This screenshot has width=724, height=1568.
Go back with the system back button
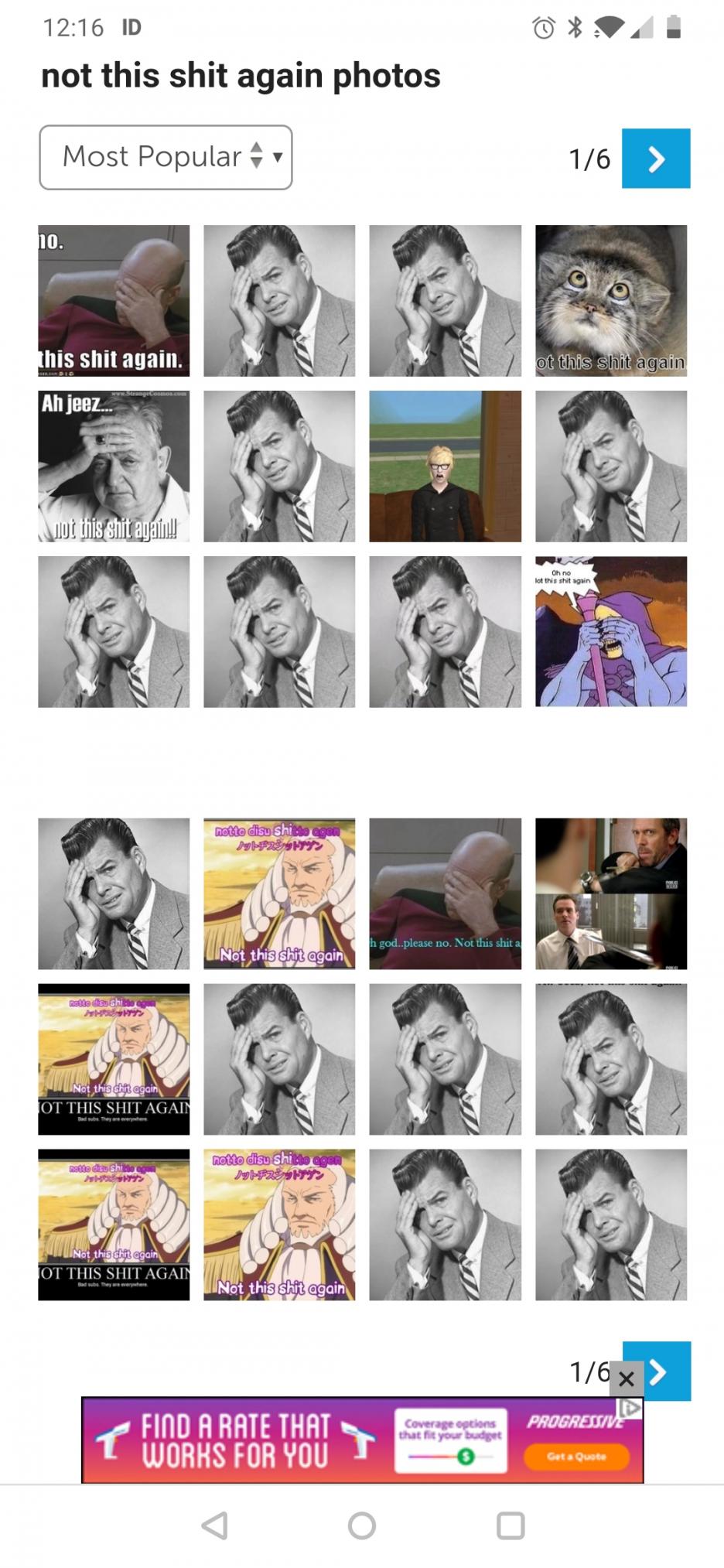(214, 1525)
